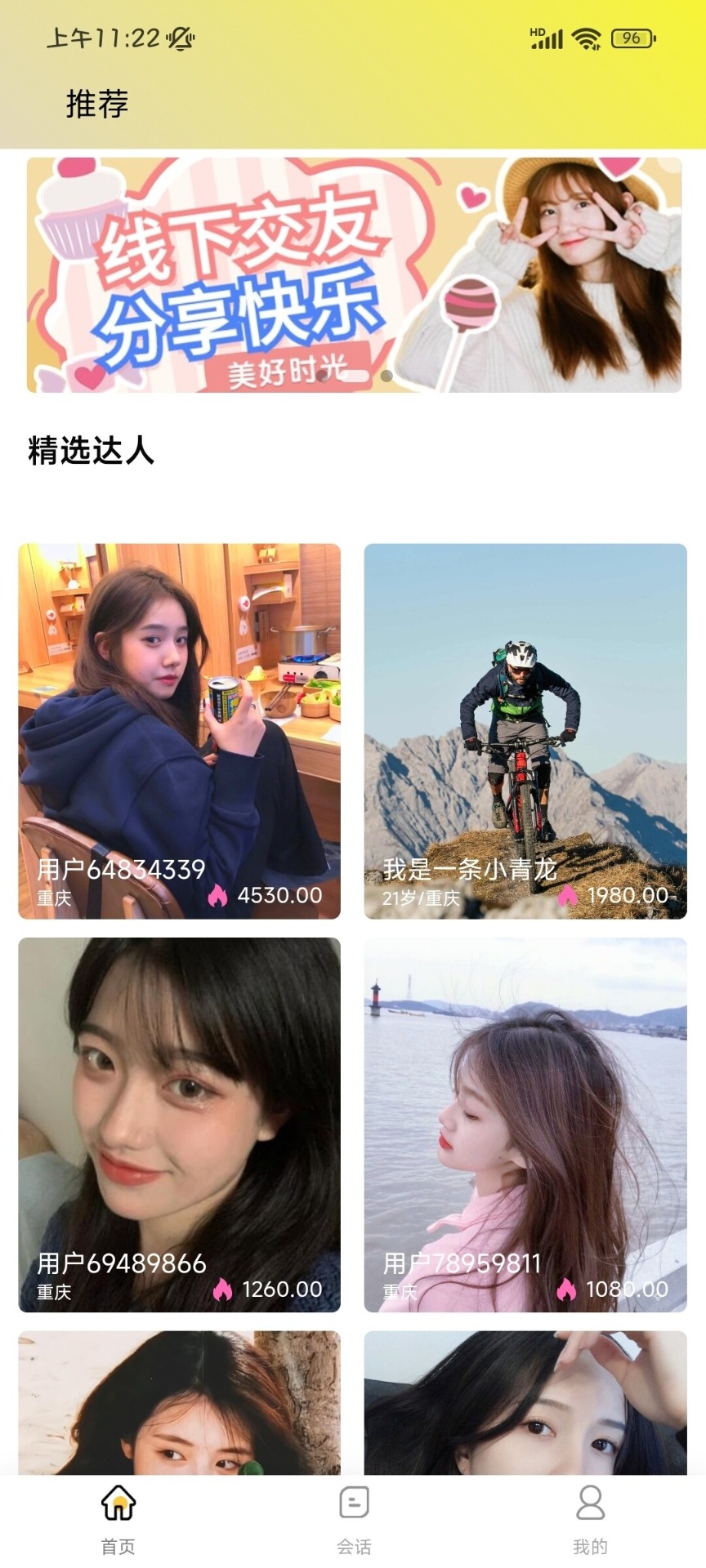706x1568 pixels.
Task: Open the 线下交友 分享快乐 banner
Action: (x=354, y=275)
